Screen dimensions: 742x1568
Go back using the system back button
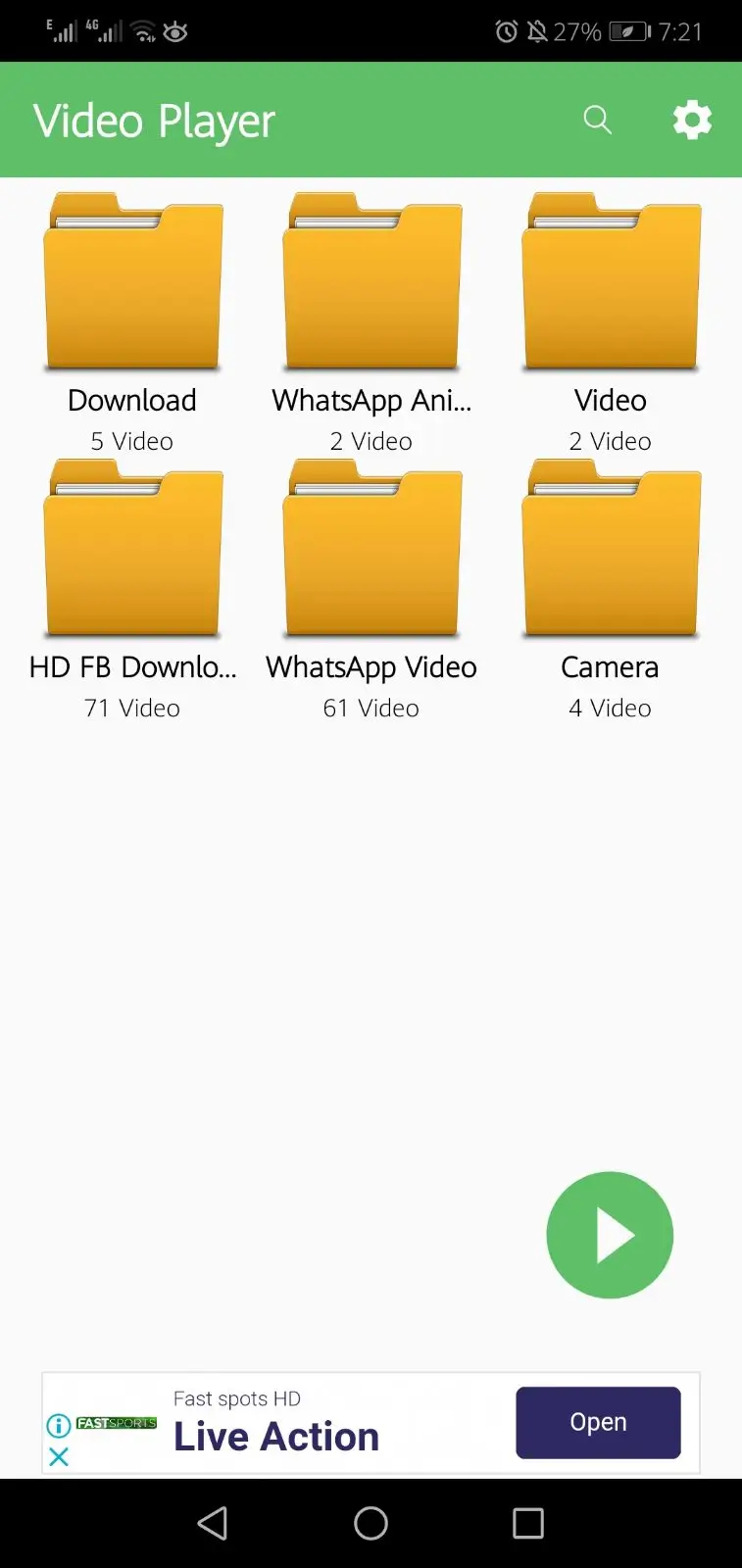213,1523
